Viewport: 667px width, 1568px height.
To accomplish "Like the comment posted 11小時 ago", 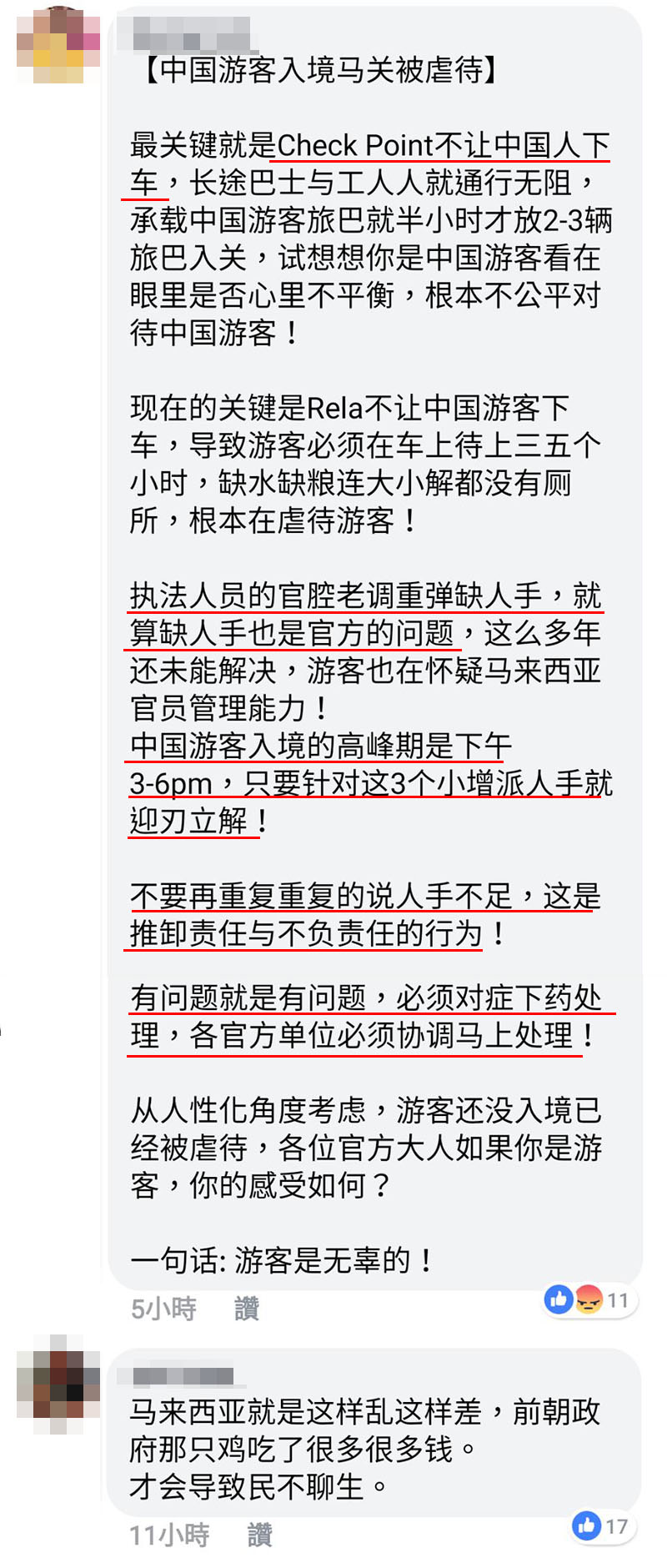I will tap(259, 1535).
